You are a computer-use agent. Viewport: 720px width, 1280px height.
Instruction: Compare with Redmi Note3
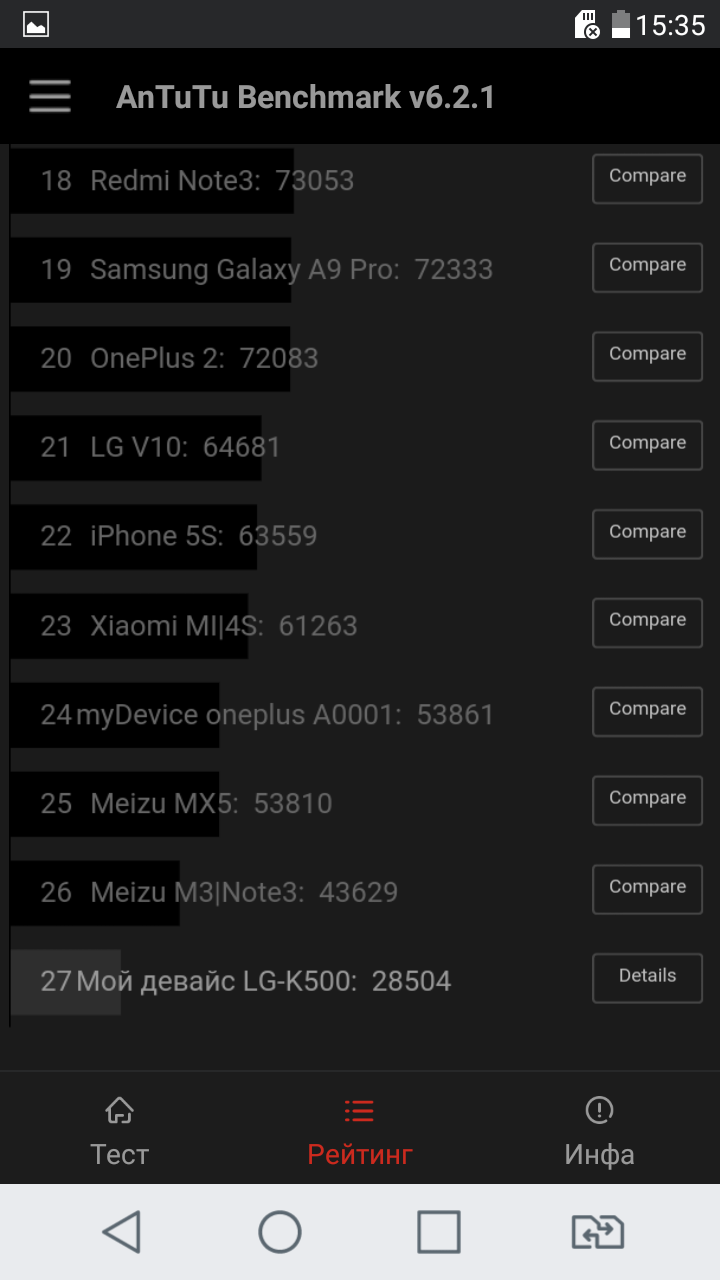coord(647,179)
